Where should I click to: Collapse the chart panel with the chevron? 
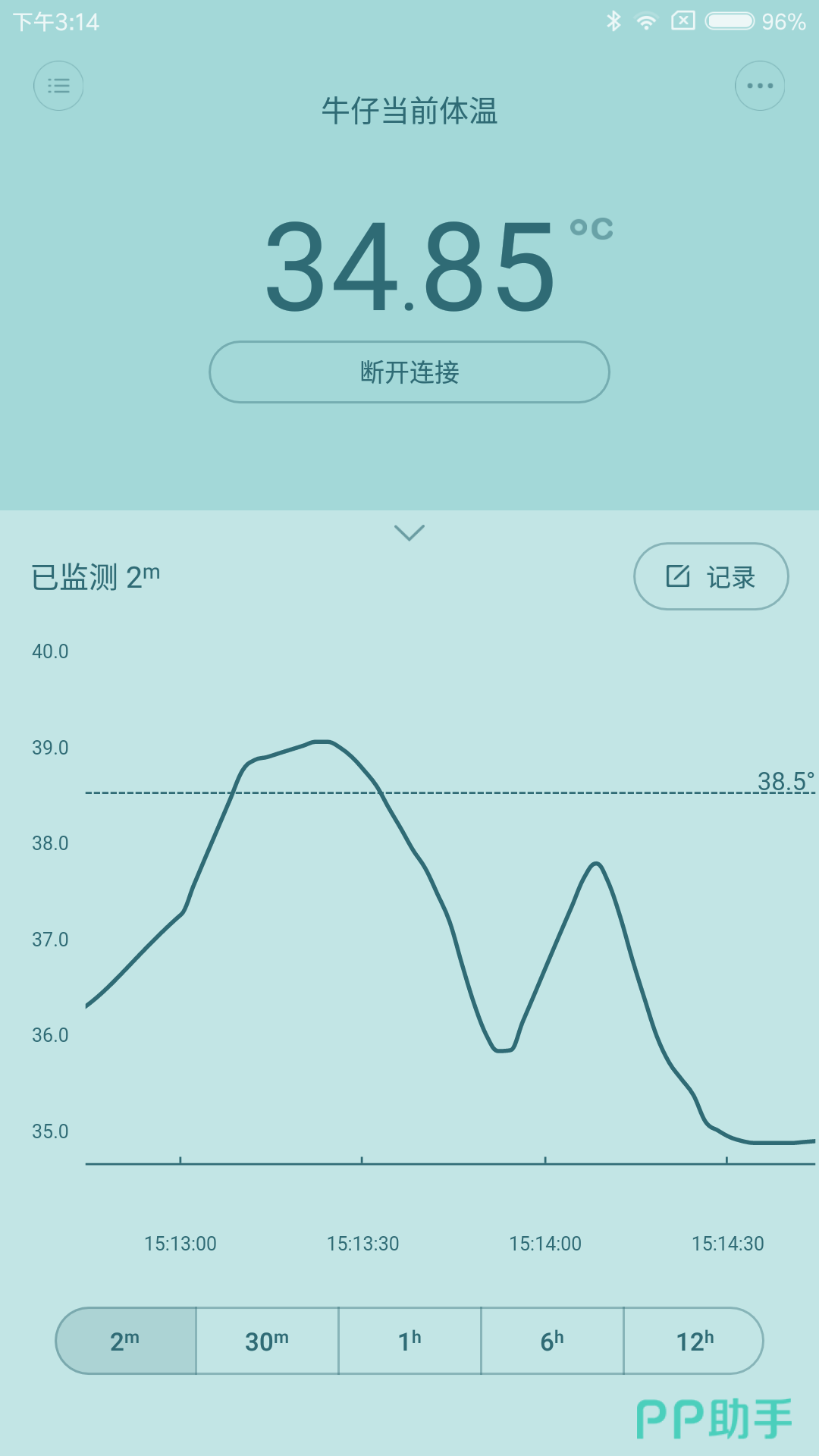click(409, 533)
